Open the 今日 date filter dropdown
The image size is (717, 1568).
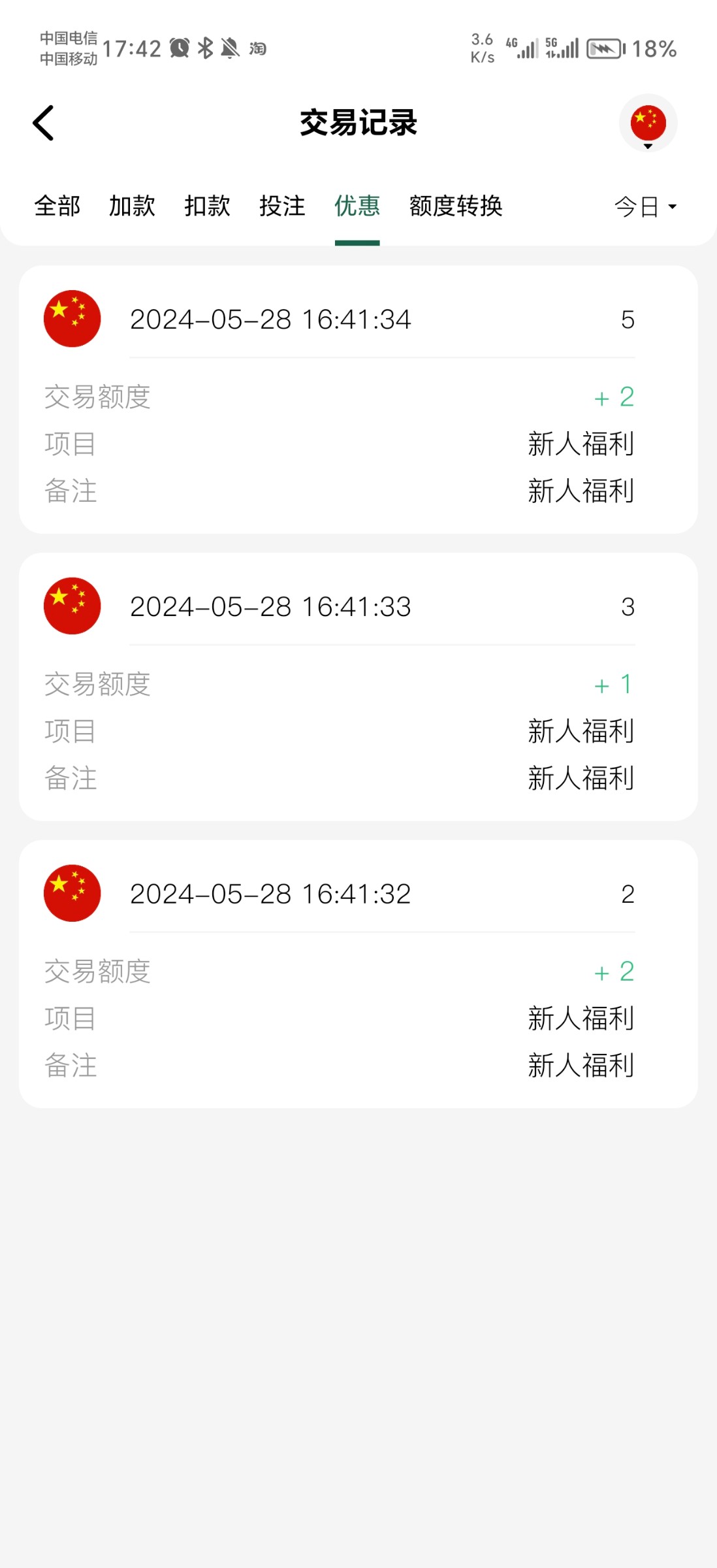[644, 206]
